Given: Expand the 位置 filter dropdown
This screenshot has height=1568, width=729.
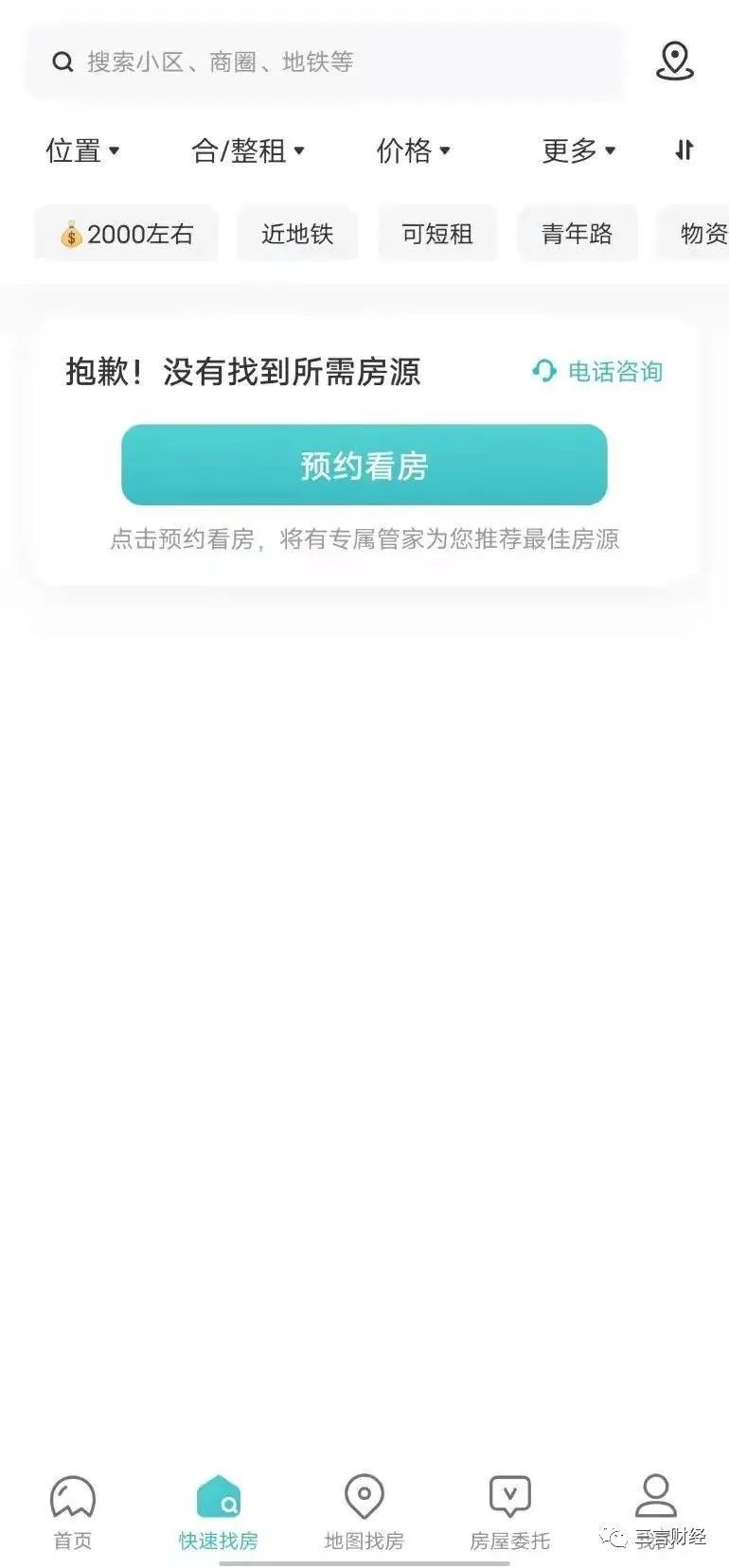Looking at the screenshot, I should click(82, 150).
